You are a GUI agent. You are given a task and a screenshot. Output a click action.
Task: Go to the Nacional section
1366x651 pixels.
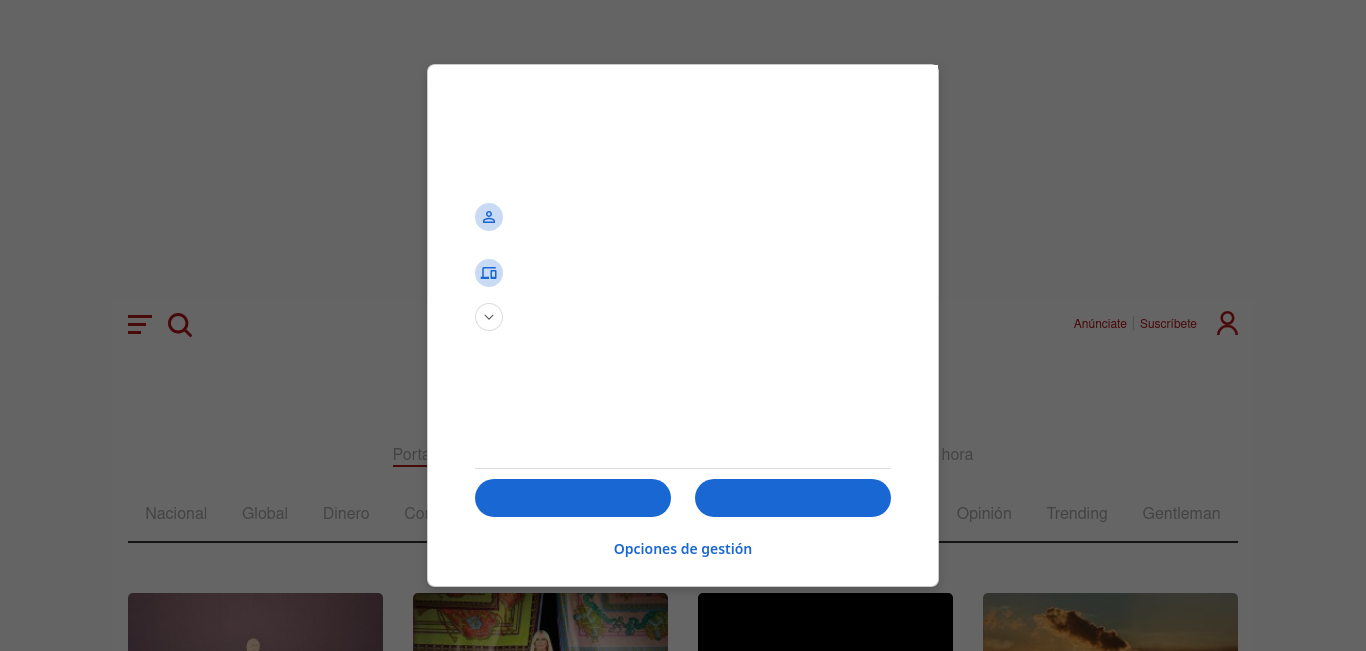(x=176, y=513)
